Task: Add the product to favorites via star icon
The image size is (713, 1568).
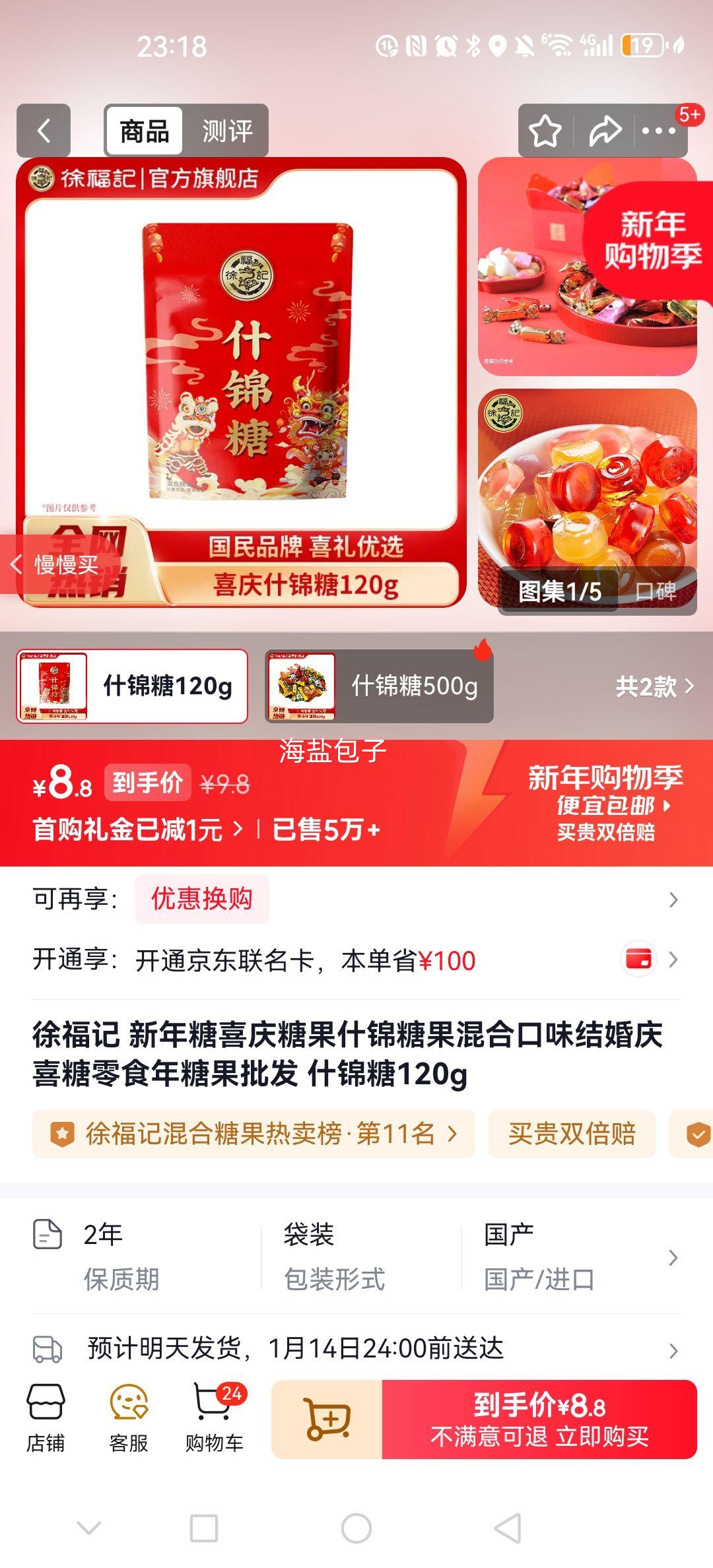Action: (x=545, y=131)
